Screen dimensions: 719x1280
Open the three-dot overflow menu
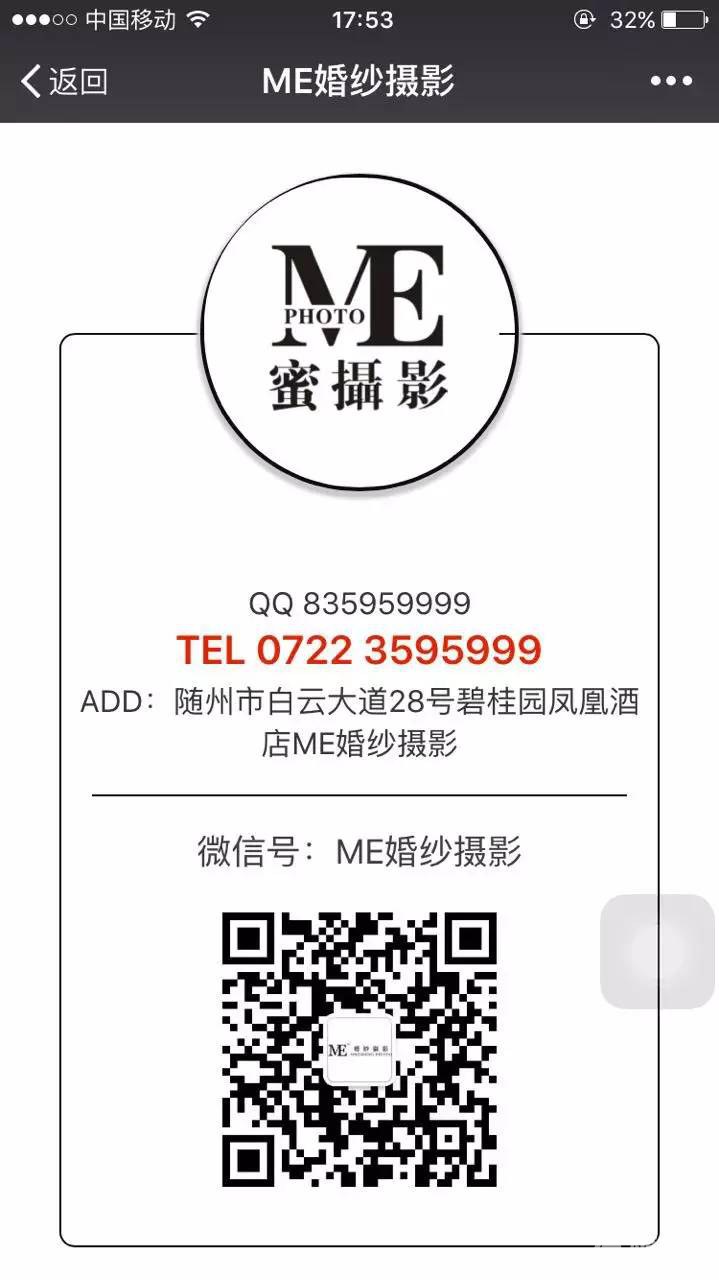coord(671,81)
